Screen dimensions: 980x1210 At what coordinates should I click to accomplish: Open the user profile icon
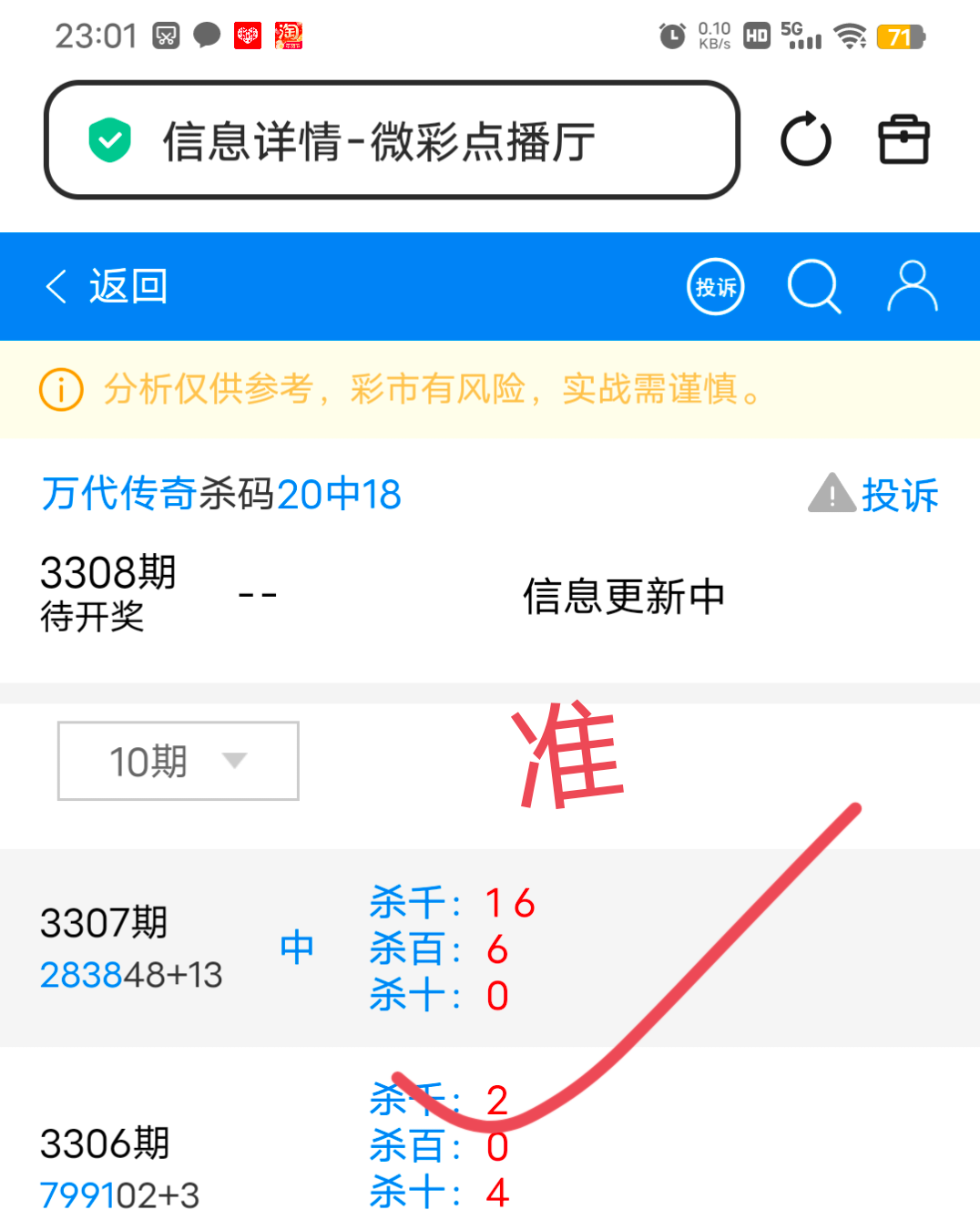[912, 287]
